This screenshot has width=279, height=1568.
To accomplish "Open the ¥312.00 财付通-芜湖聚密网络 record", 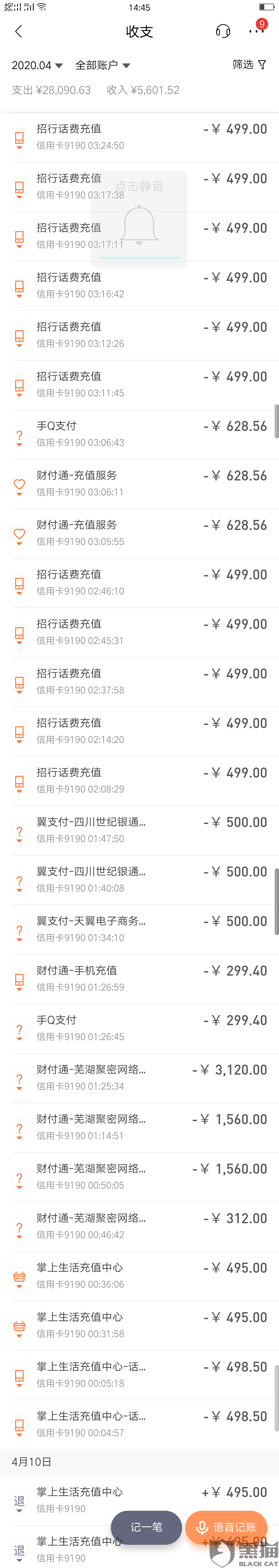I will click(139, 1226).
